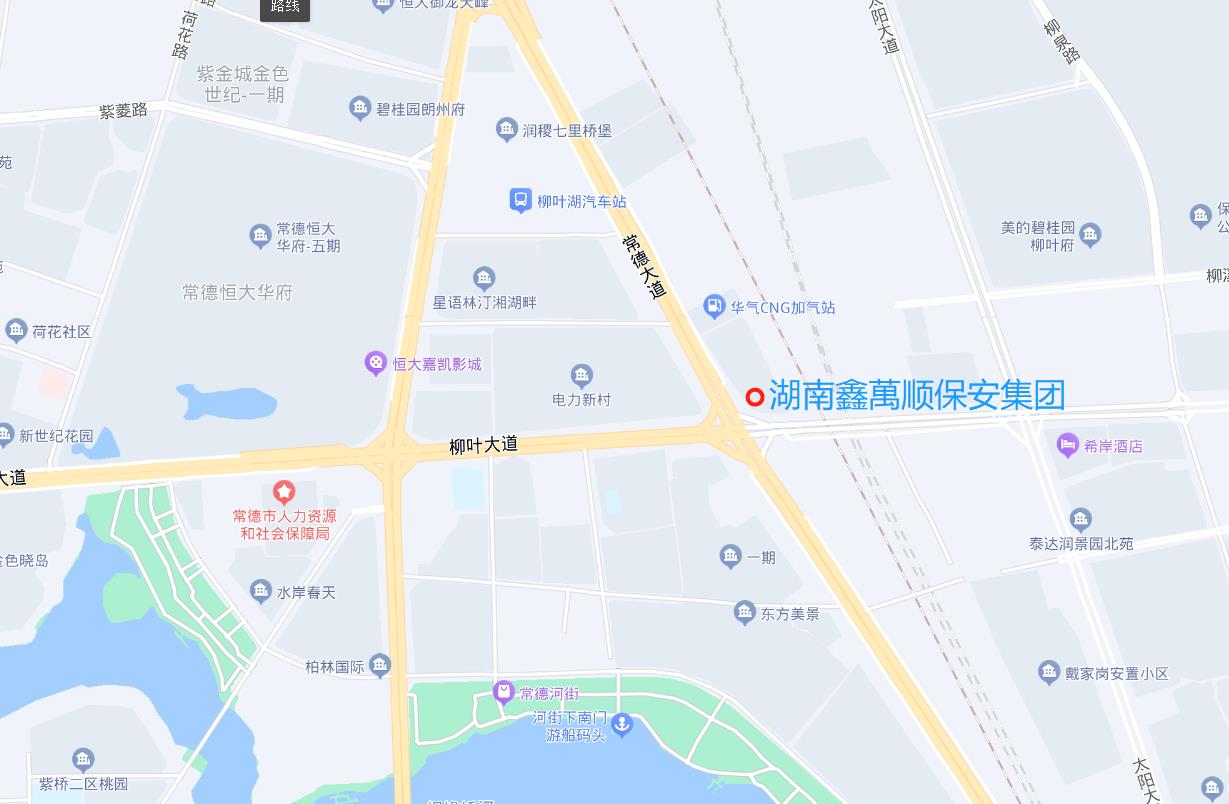Image resolution: width=1229 pixels, height=804 pixels.
Task: Open the 河街下南门游船码头 pier marker
Action: coord(622,724)
